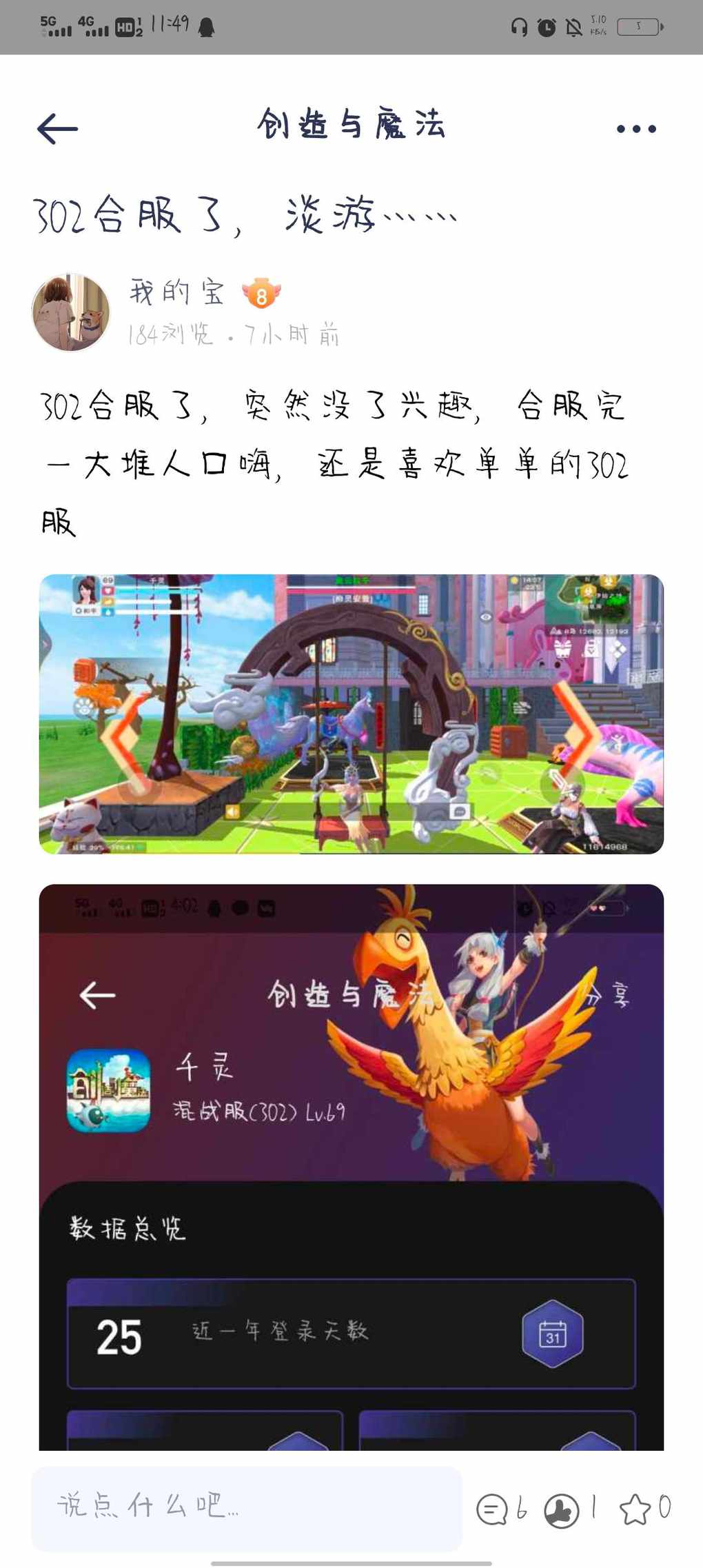Open the comments icon showing 6
The width and height of the screenshot is (703, 1568).
(492, 1510)
